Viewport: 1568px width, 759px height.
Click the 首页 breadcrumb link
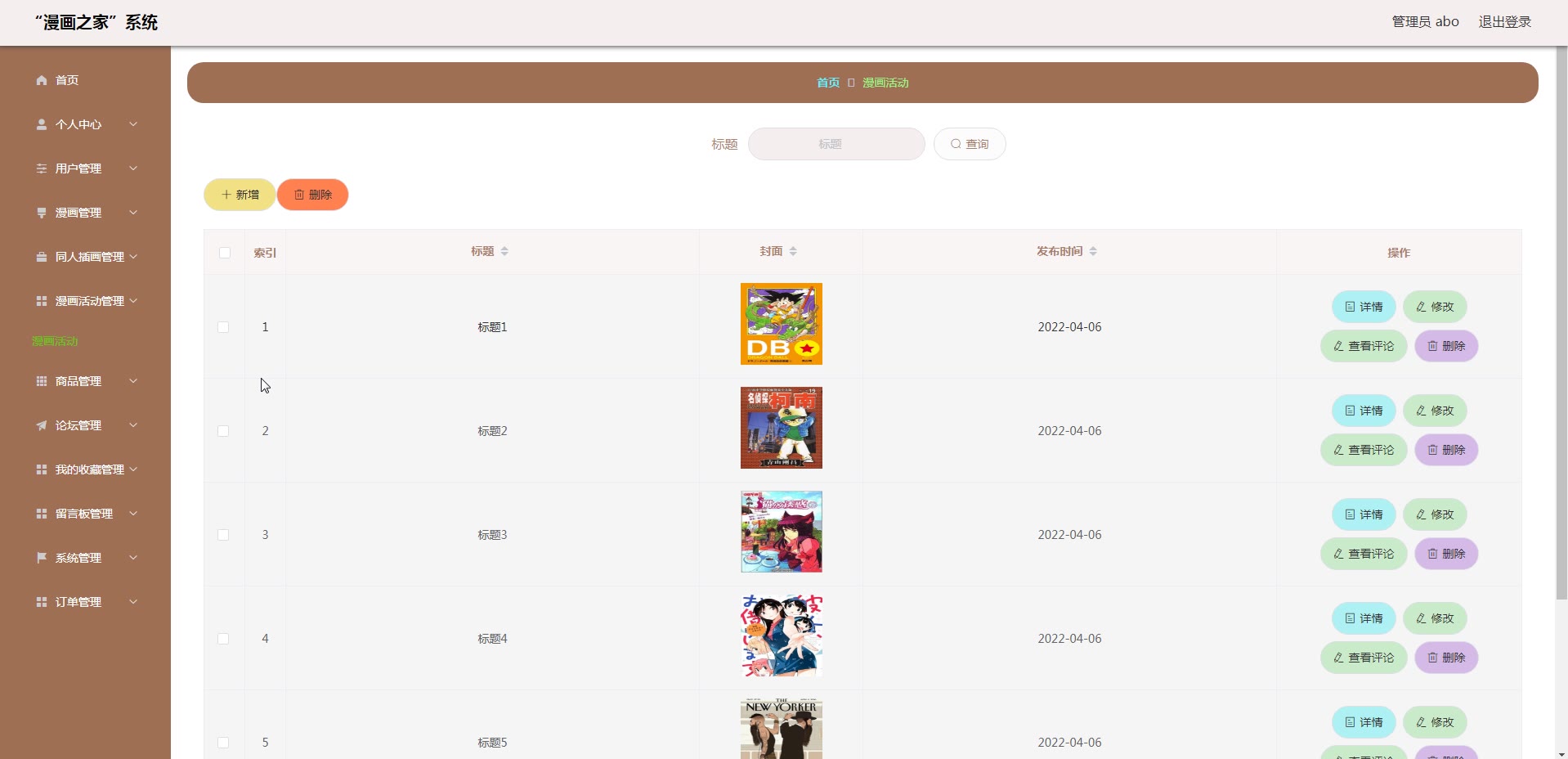pos(827,83)
